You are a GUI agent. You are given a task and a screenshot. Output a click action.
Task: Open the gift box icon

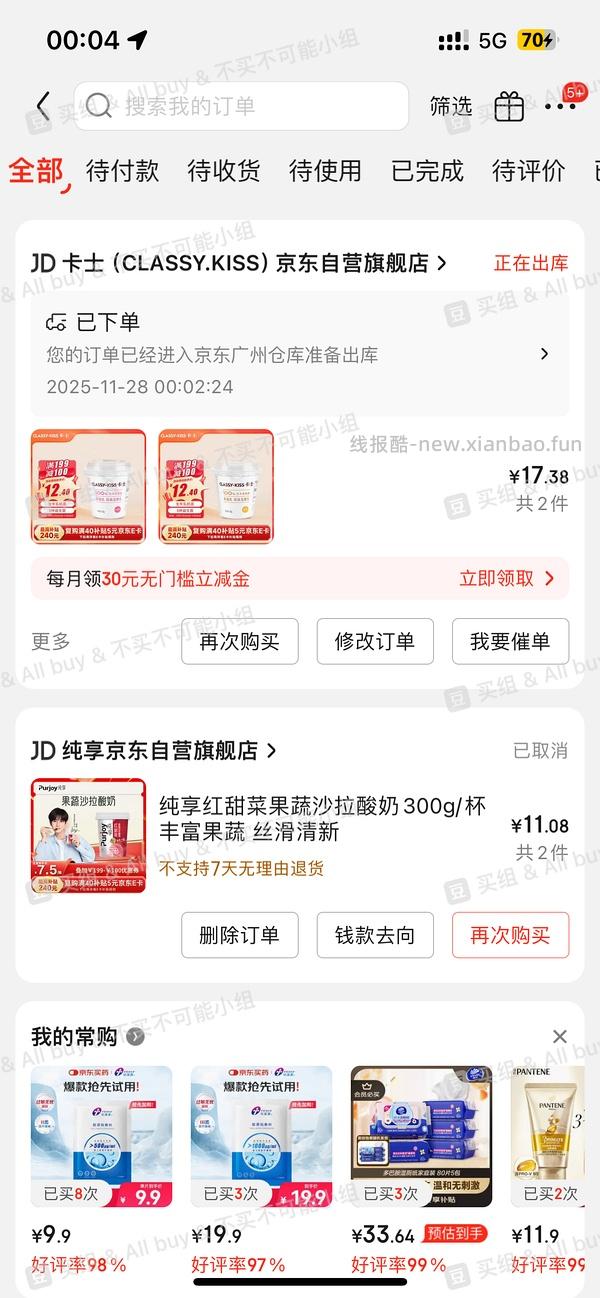pyautogui.click(x=509, y=106)
